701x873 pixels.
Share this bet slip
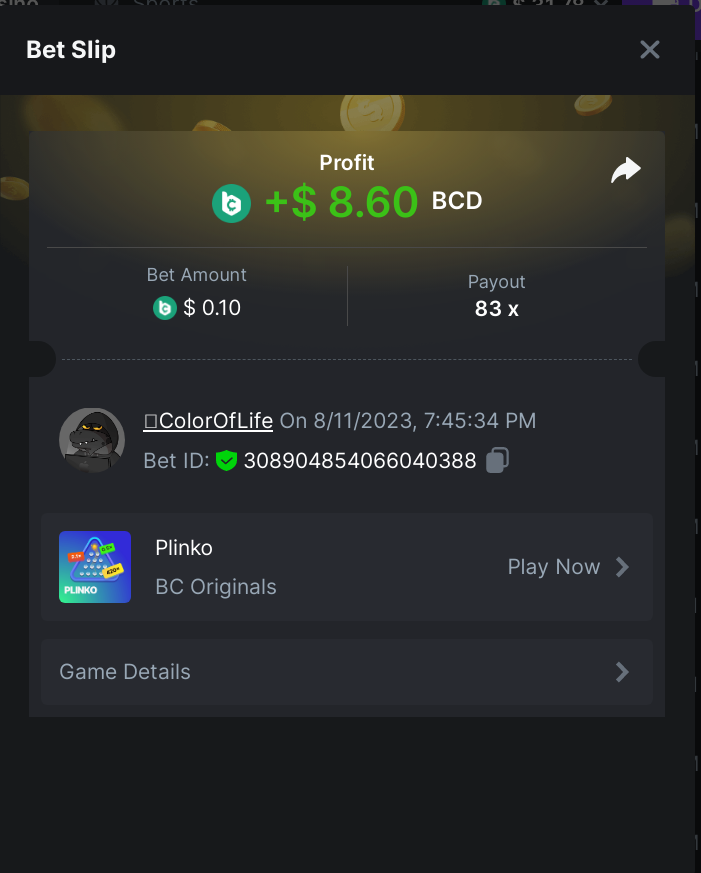626,171
